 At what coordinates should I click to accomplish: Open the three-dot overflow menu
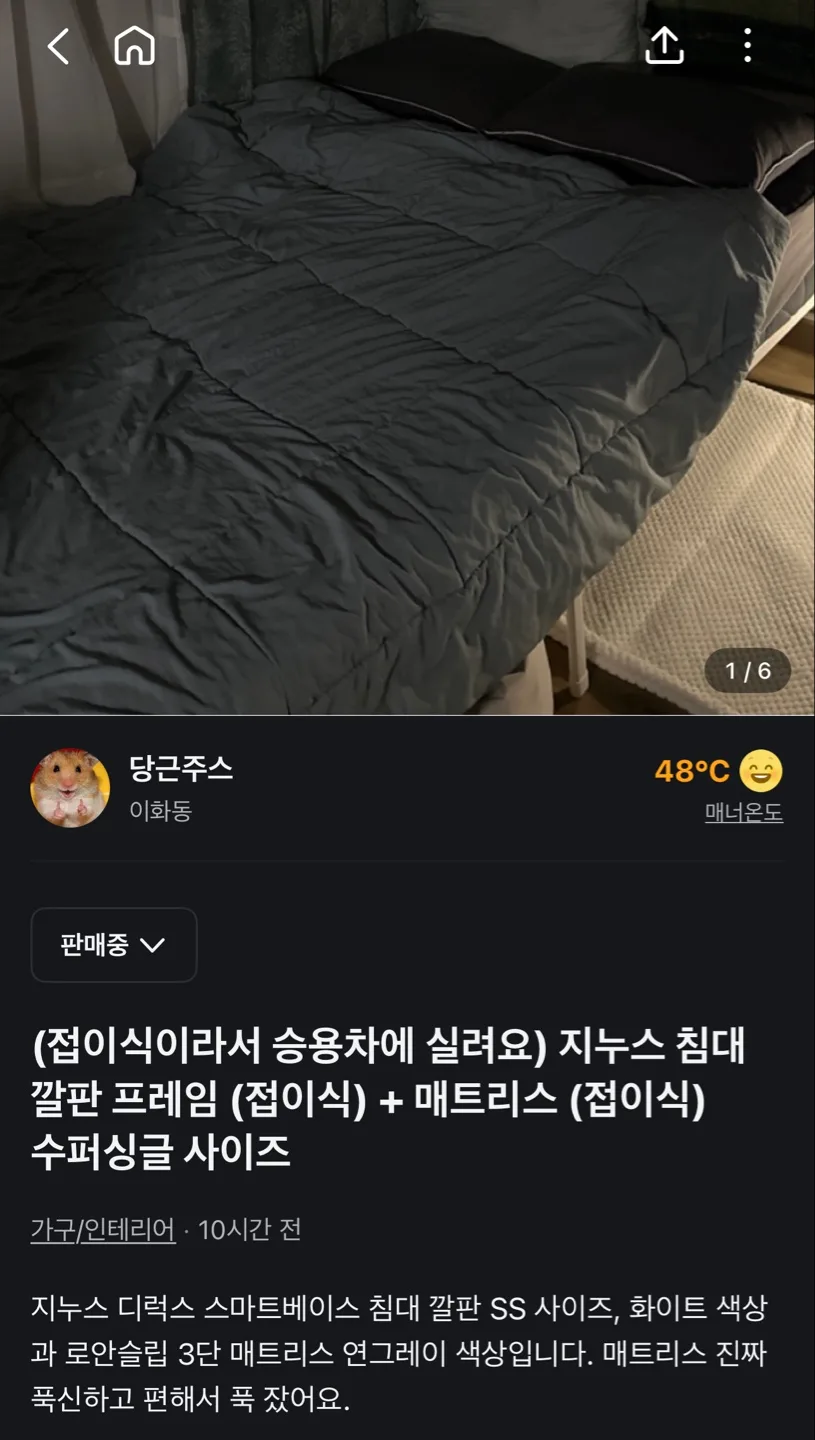[x=747, y=45]
